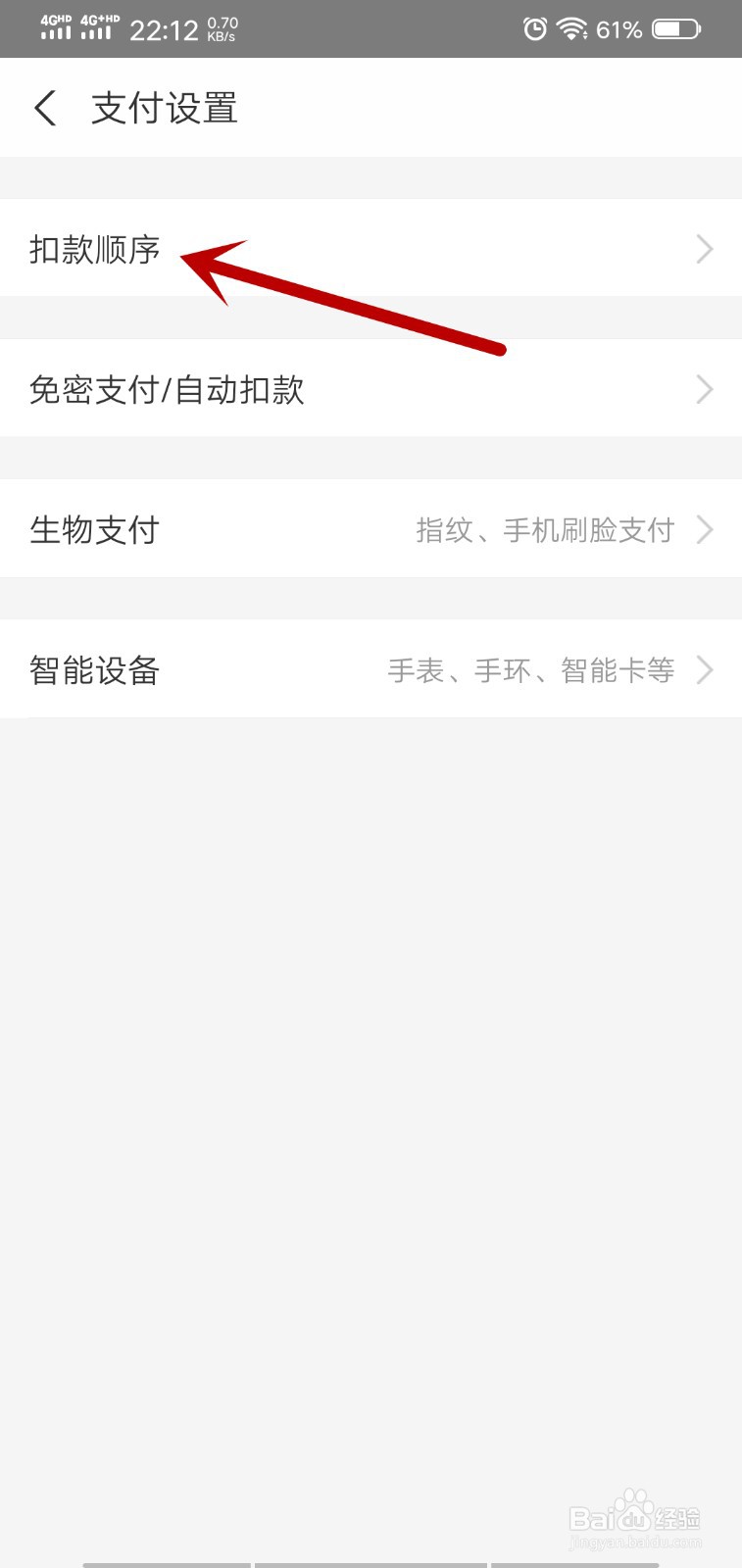Open the 免密支付/自动扣款 settings via its chevron
Image resolution: width=742 pixels, height=1568 pixels.
[704, 390]
